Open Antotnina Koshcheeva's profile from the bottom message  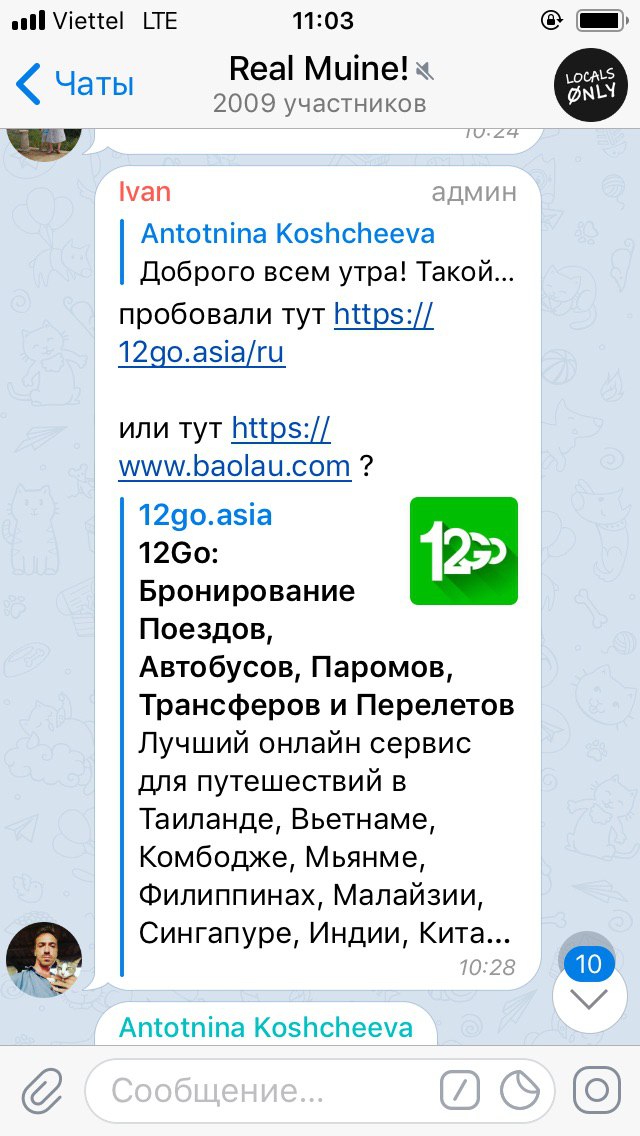(x=266, y=1027)
